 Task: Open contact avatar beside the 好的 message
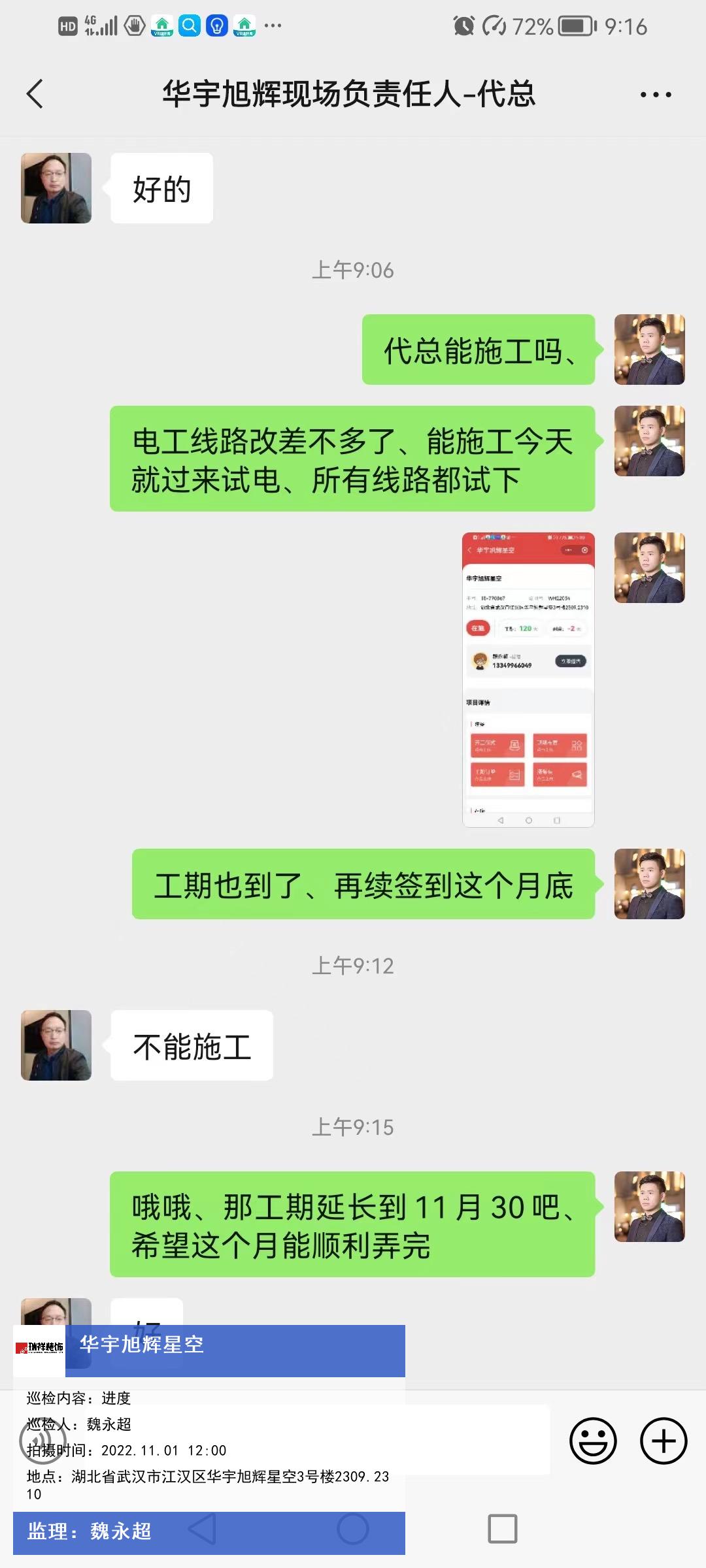(x=56, y=188)
